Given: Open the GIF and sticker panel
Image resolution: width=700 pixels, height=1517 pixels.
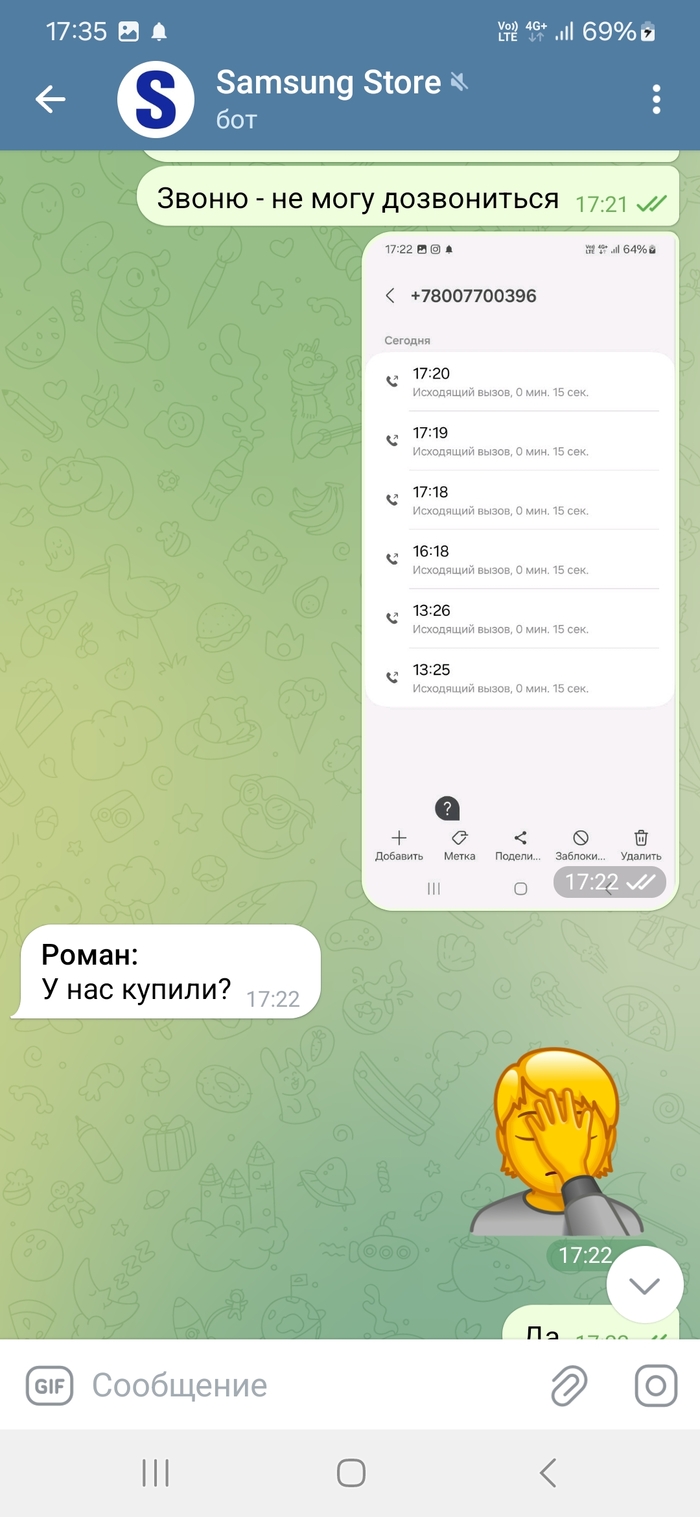Looking at the screenshot, I should coord(49,1385).
